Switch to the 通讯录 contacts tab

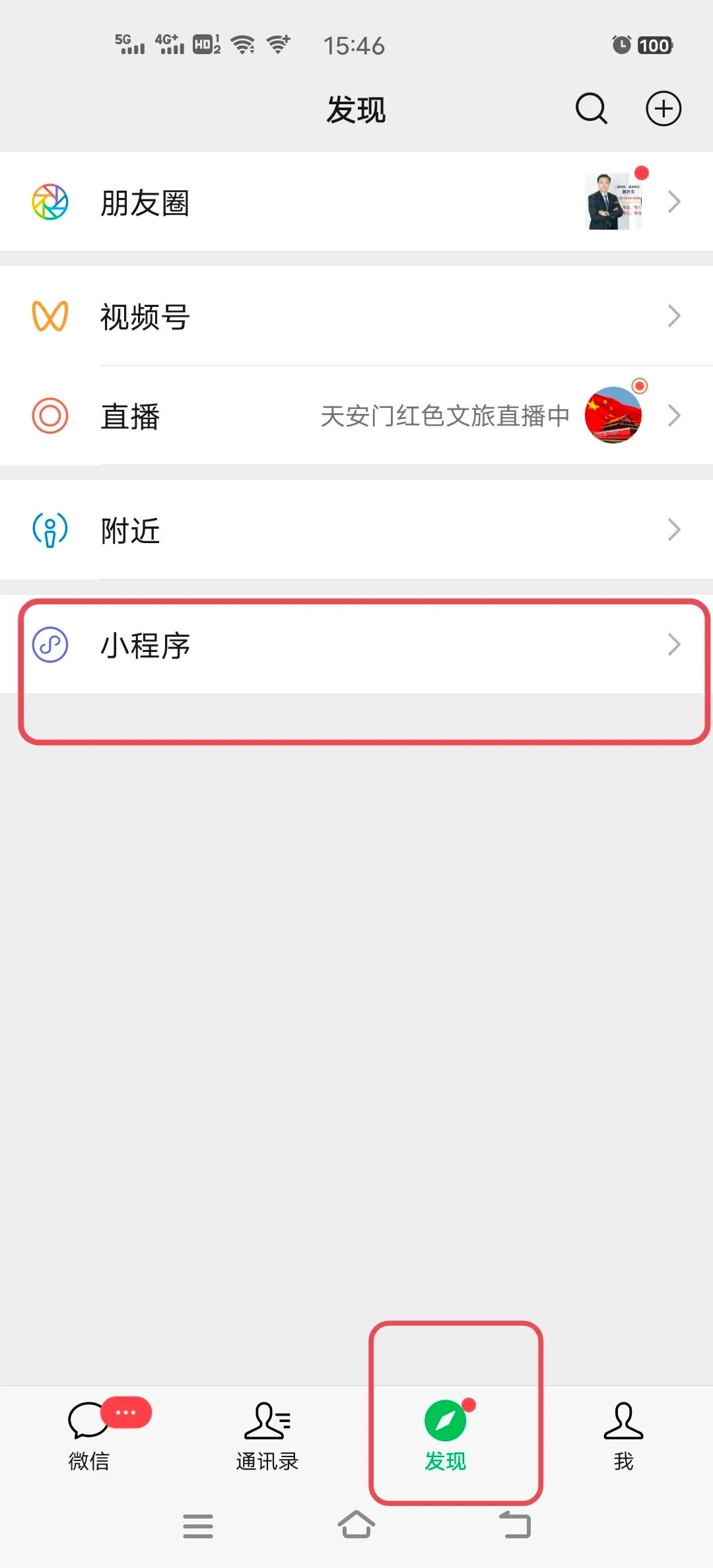coord(267,1433)
